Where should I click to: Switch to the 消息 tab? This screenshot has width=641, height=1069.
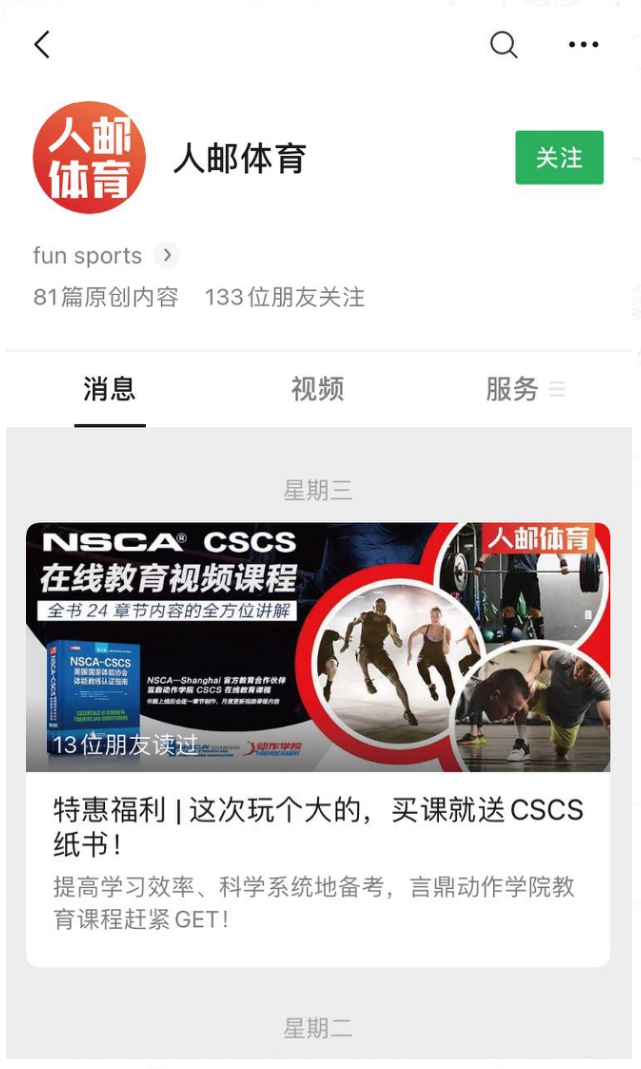109,390
